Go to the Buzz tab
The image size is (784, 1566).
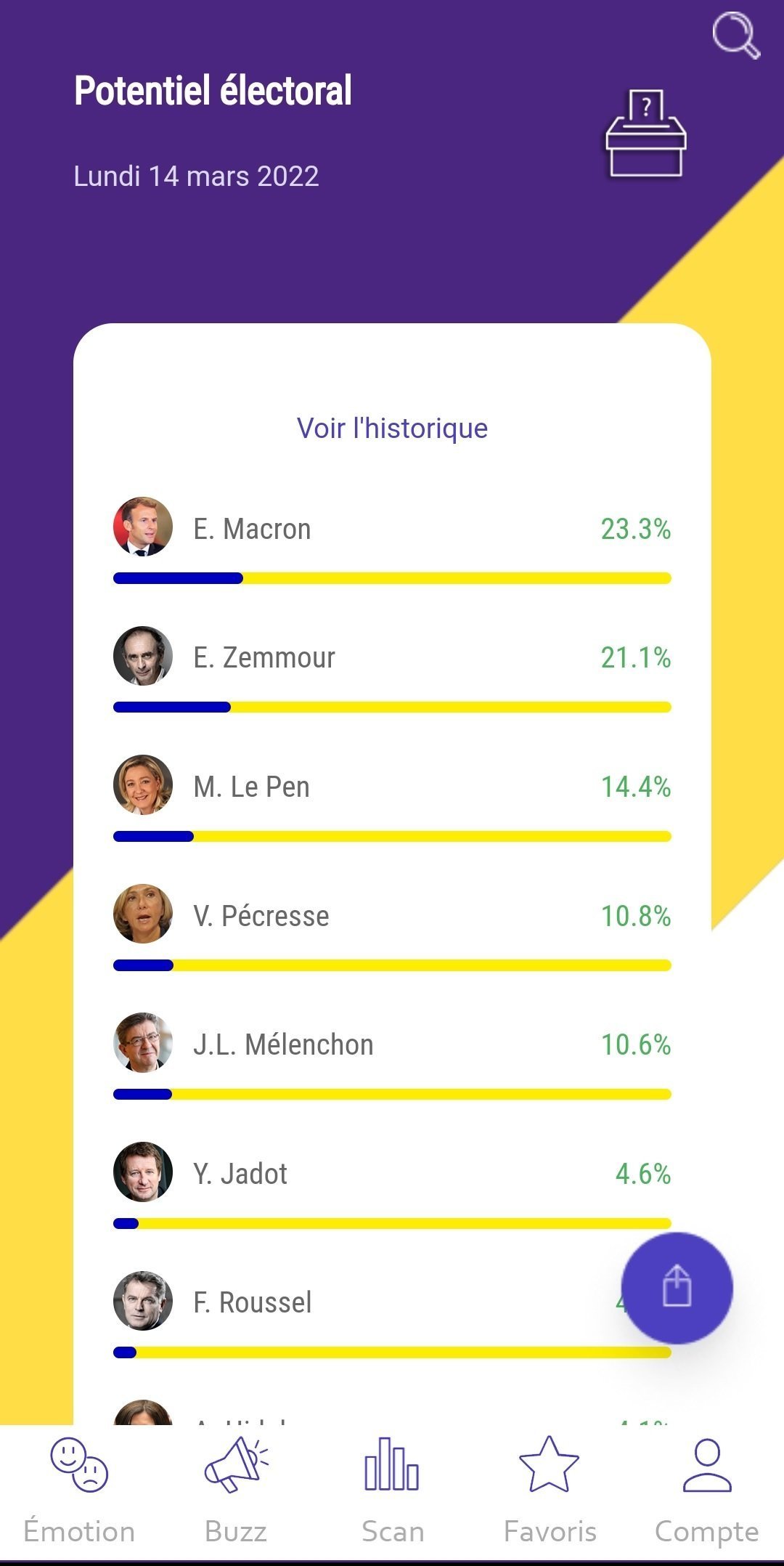tap(236, 1491)
